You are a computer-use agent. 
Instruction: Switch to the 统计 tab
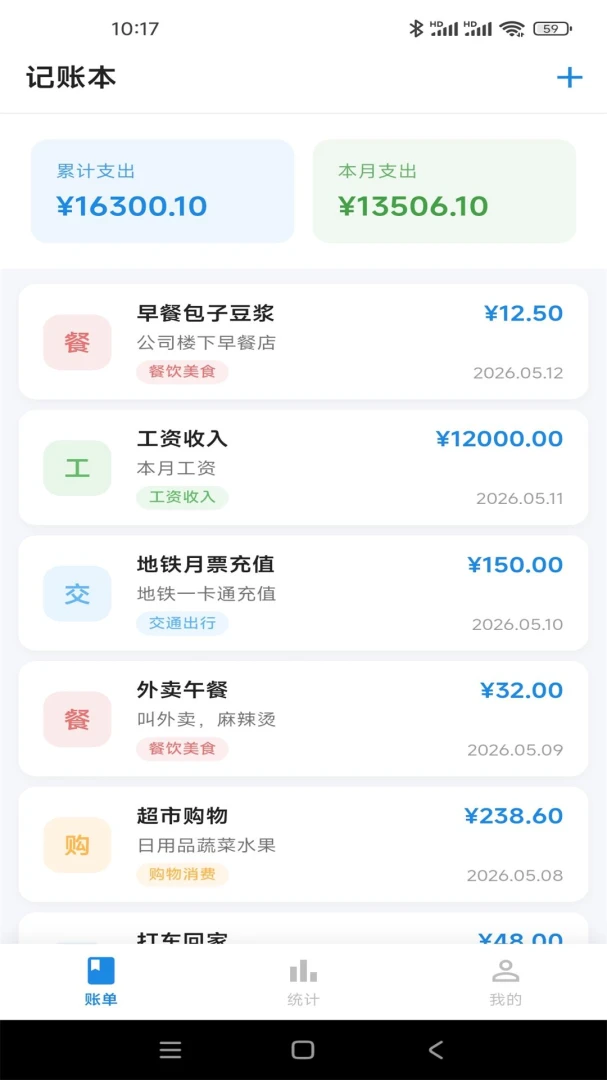303,982
